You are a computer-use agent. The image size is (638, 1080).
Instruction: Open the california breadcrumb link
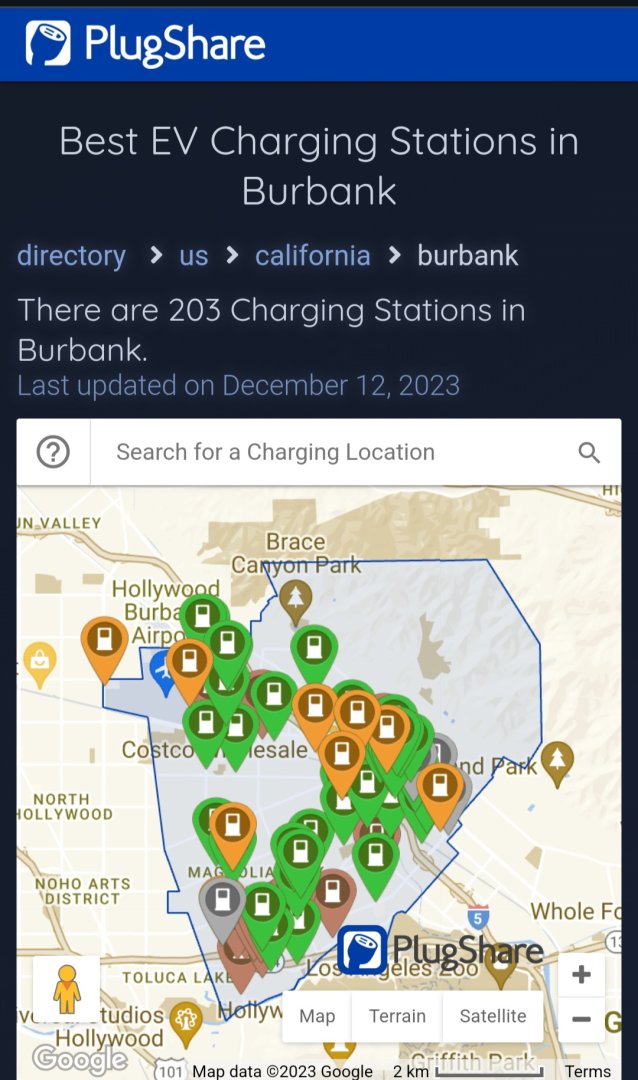click(313, 256)
